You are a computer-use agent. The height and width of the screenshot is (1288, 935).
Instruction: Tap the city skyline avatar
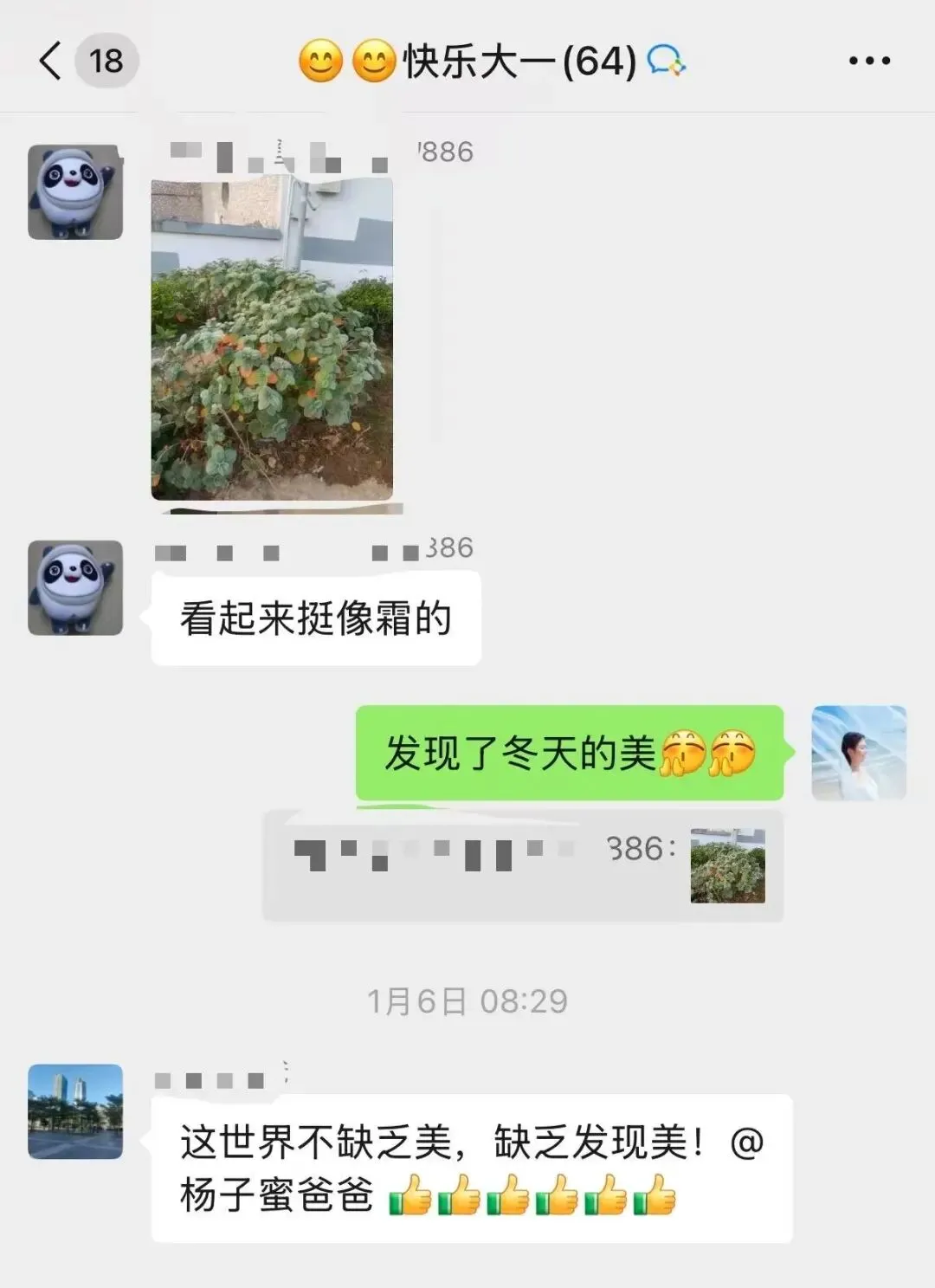(75, 1111)
